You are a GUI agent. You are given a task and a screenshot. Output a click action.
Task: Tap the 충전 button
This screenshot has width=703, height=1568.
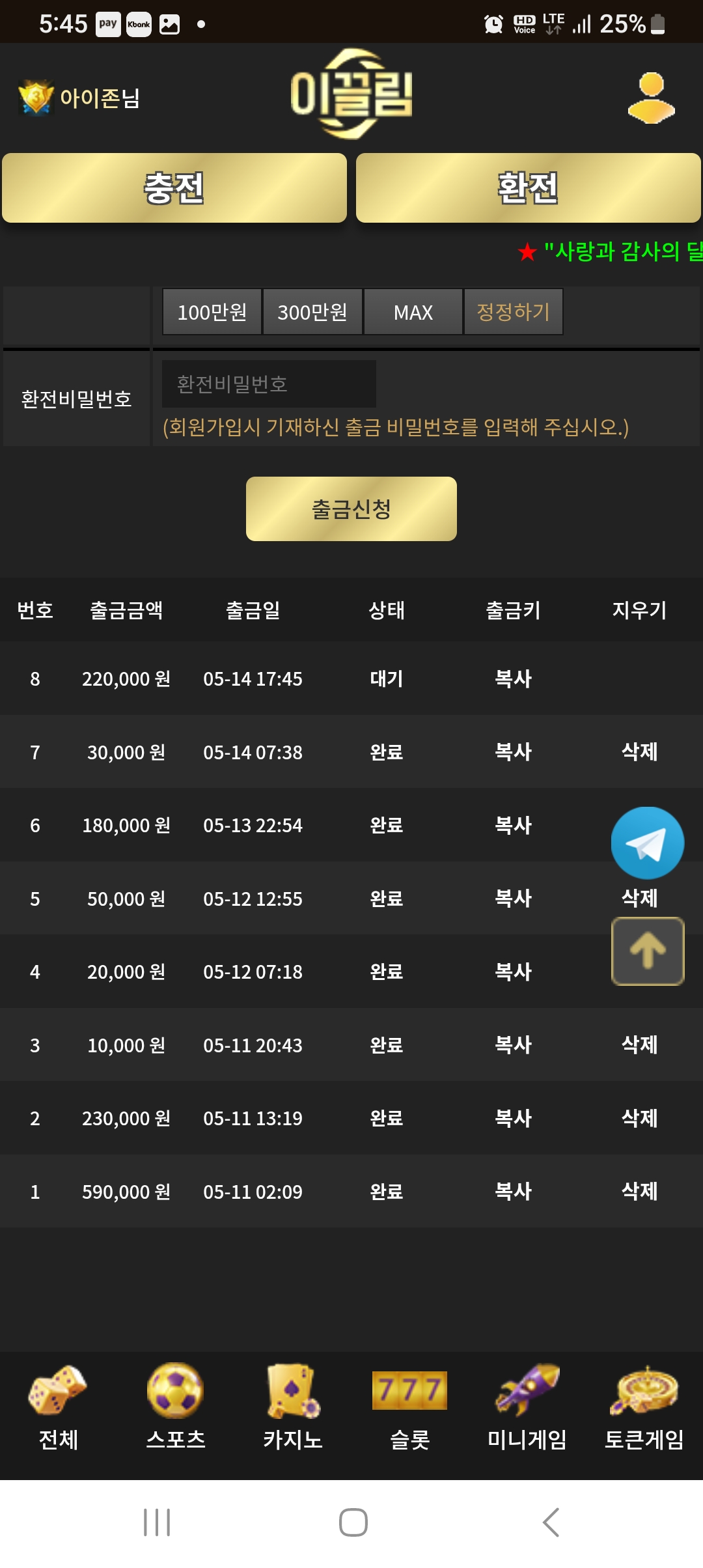174,188
